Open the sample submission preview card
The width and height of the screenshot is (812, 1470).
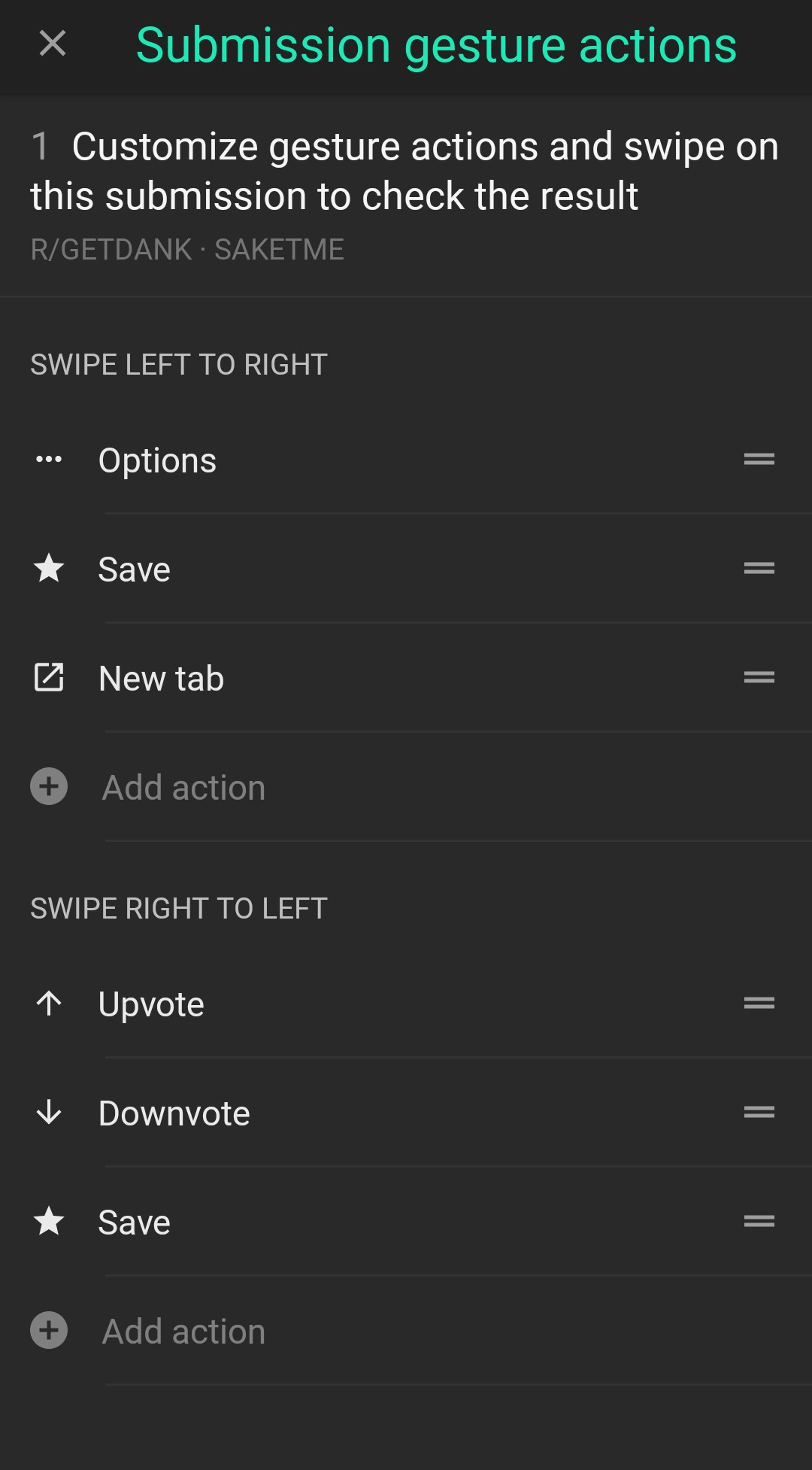click(x=406, y=194)
